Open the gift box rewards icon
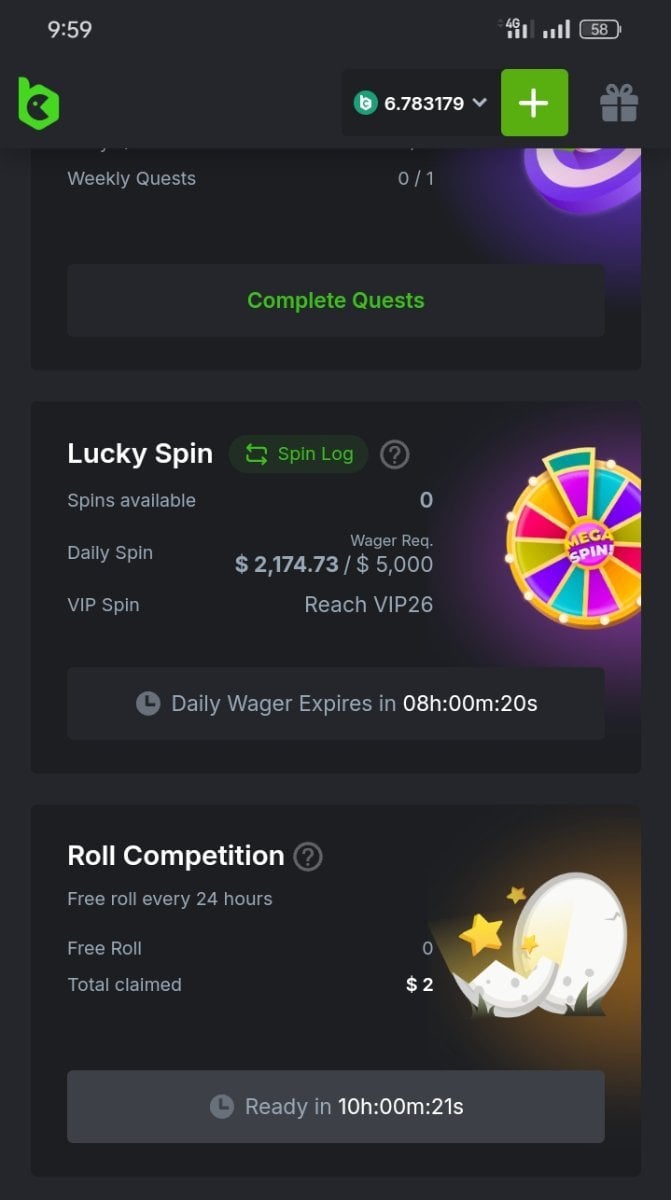Viewport: 671px width, 1200px height. (619, 103)
